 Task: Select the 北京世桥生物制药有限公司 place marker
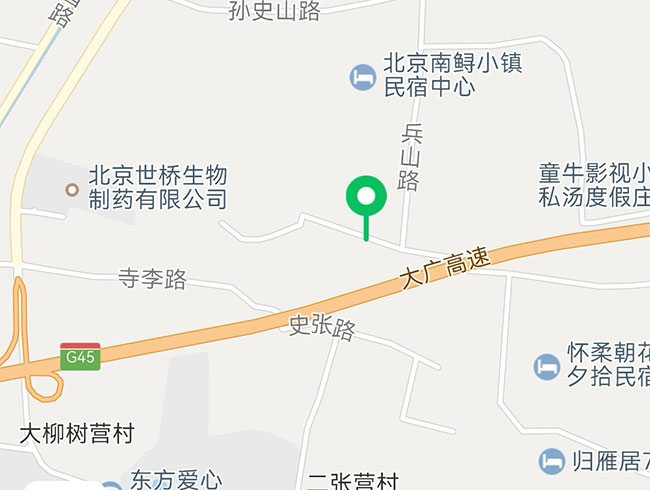tap(72, 188)
